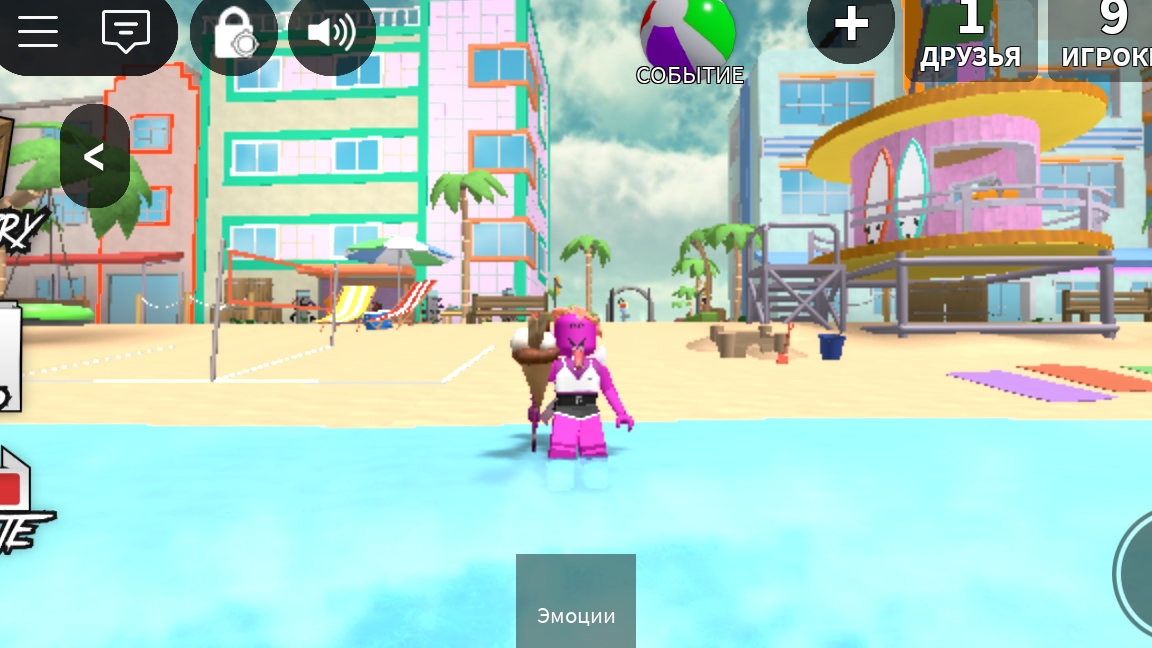1152x648 pixels.
Task: Open the chat window
Action: 126,31
